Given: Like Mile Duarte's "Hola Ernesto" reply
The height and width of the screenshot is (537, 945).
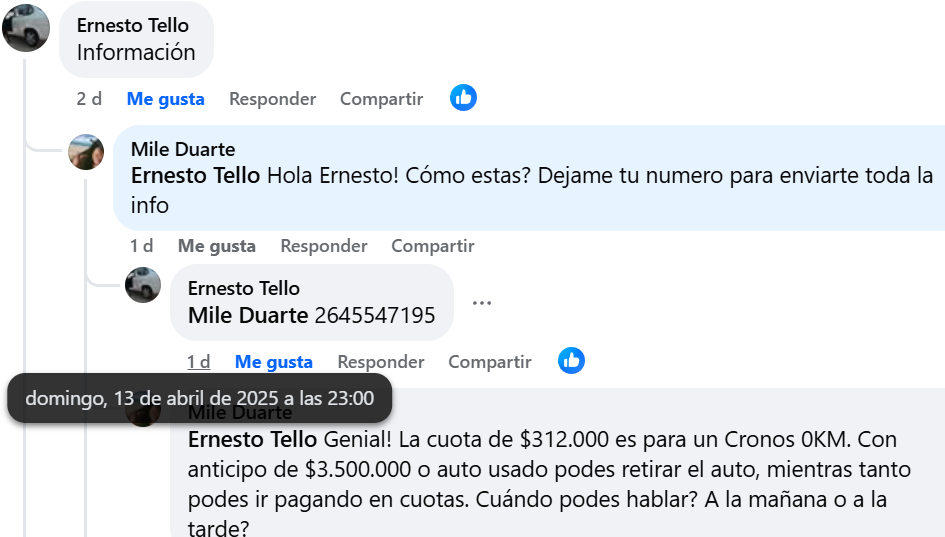Looking at the screenshot, I should tap(216, 246).
